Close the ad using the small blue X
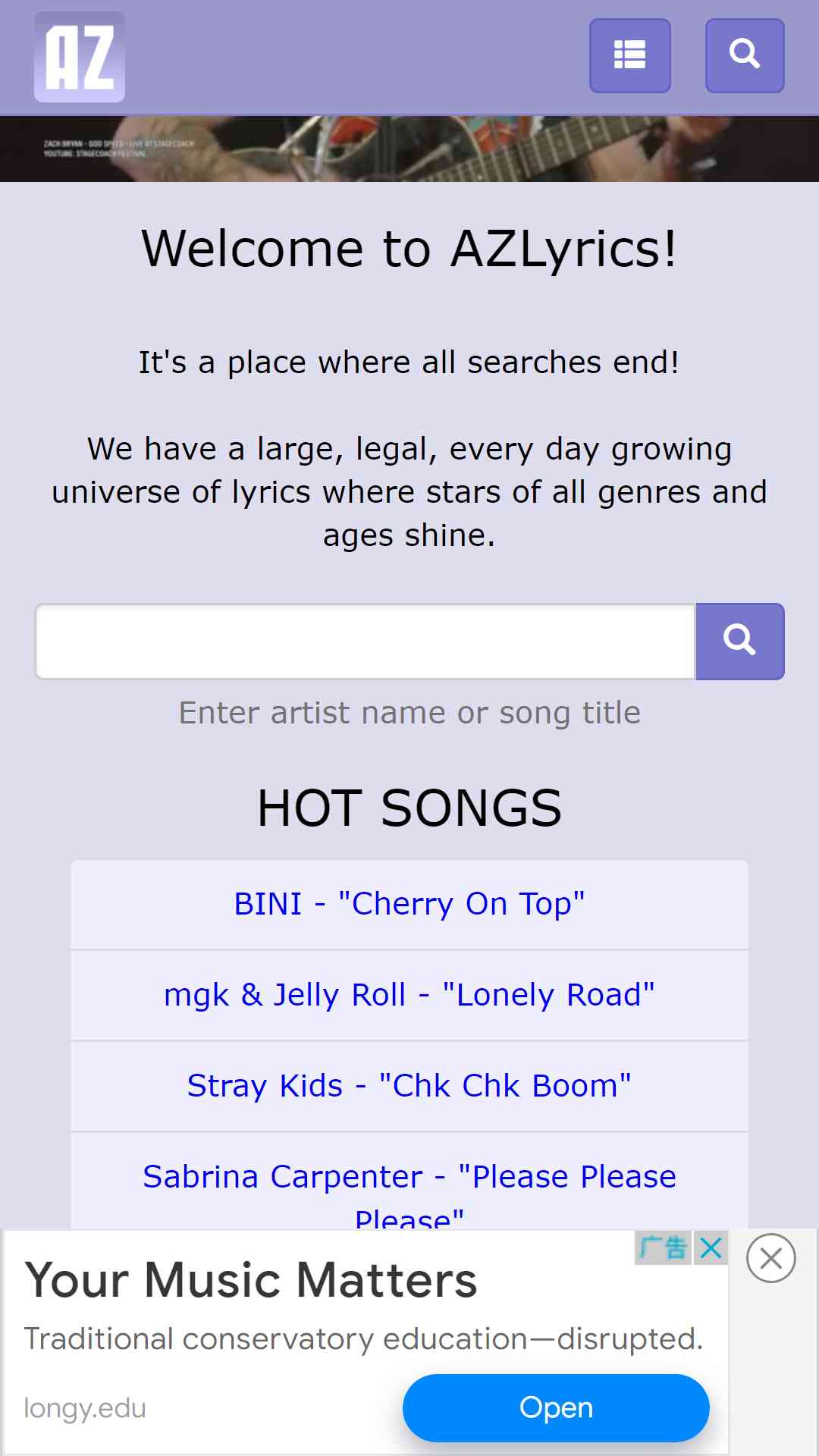This screenshot has width=819, height=1456. click(x=711, y=1247)
